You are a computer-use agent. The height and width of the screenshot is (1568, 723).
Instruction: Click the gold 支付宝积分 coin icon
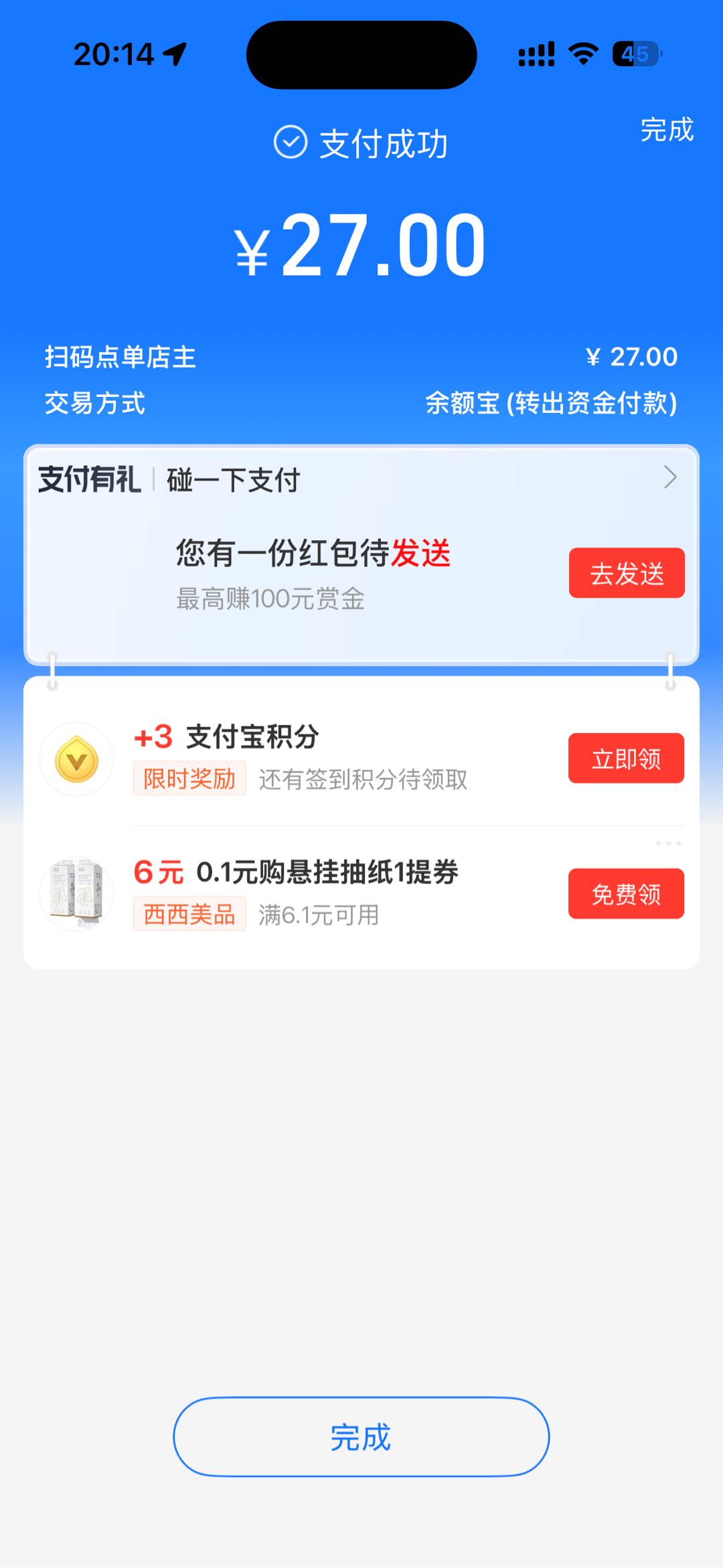click(x=76, y=759)
